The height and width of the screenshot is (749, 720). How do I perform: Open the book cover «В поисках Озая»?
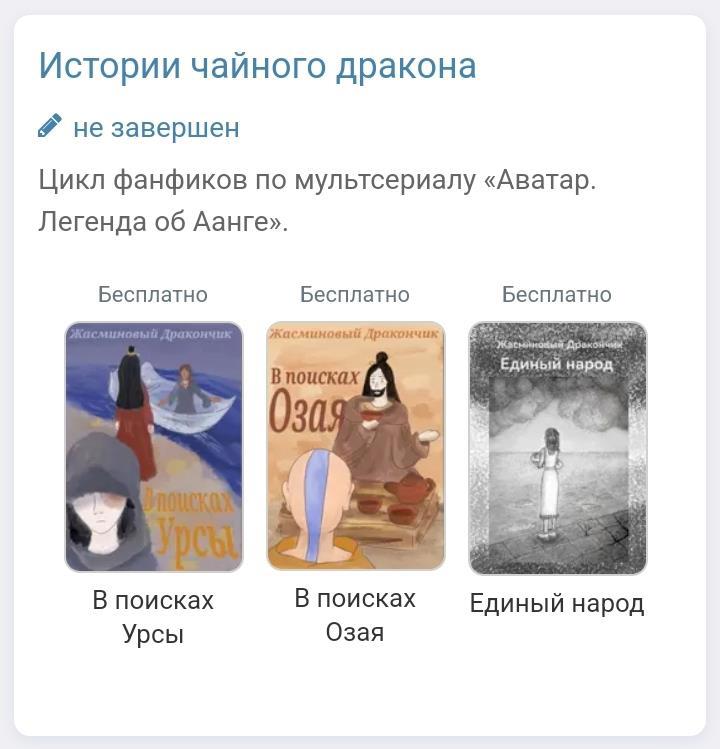355,446
